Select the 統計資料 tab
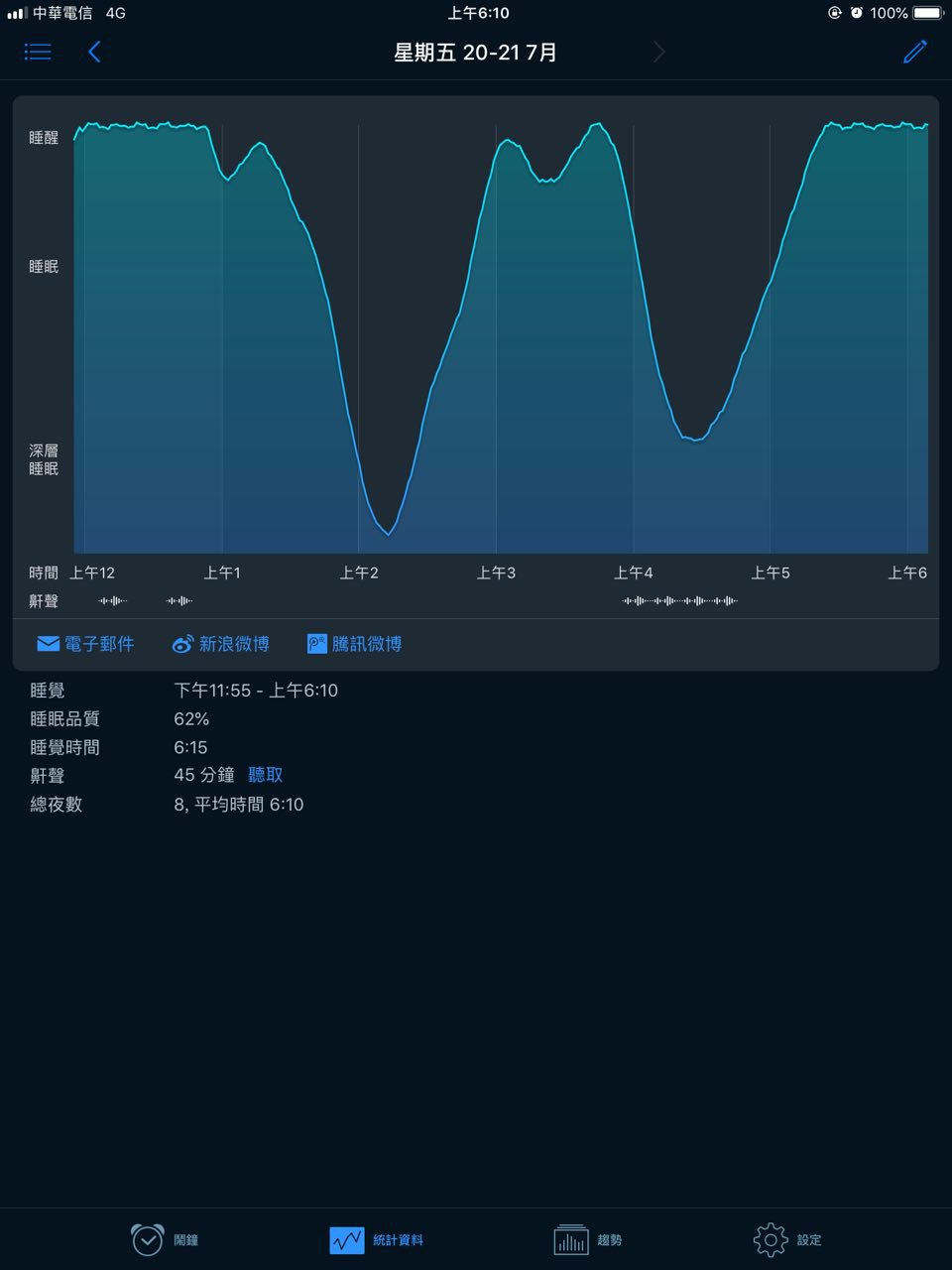The image size is (952, 1270). click(x=377, y=1240)
